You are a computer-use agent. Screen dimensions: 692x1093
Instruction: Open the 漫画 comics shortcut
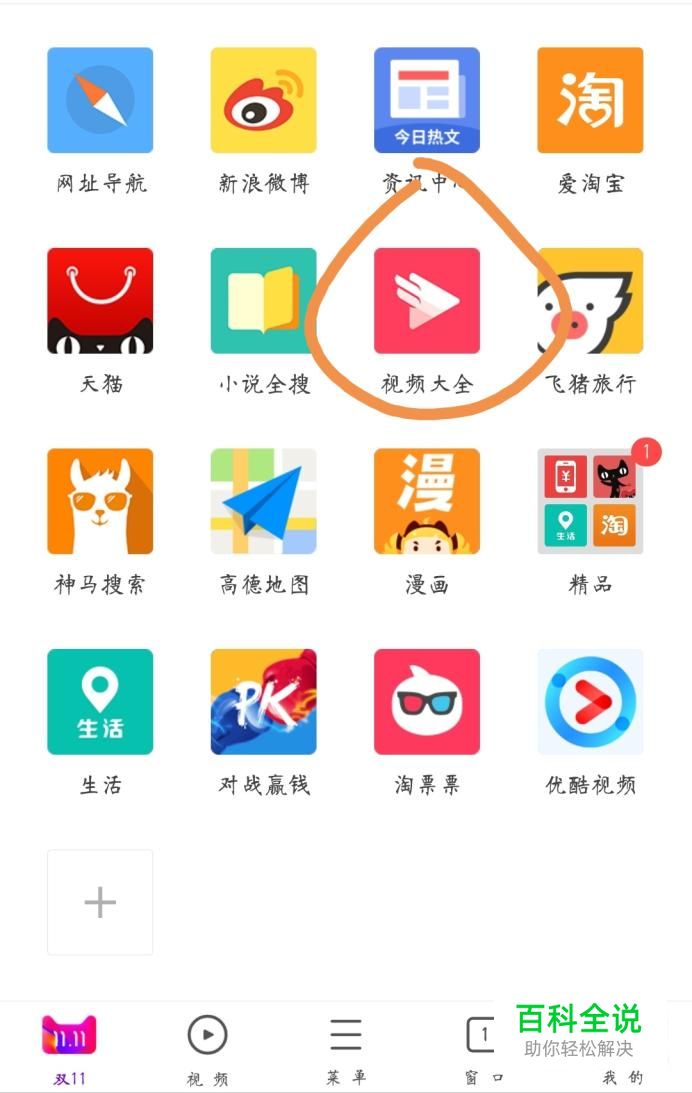427,501
